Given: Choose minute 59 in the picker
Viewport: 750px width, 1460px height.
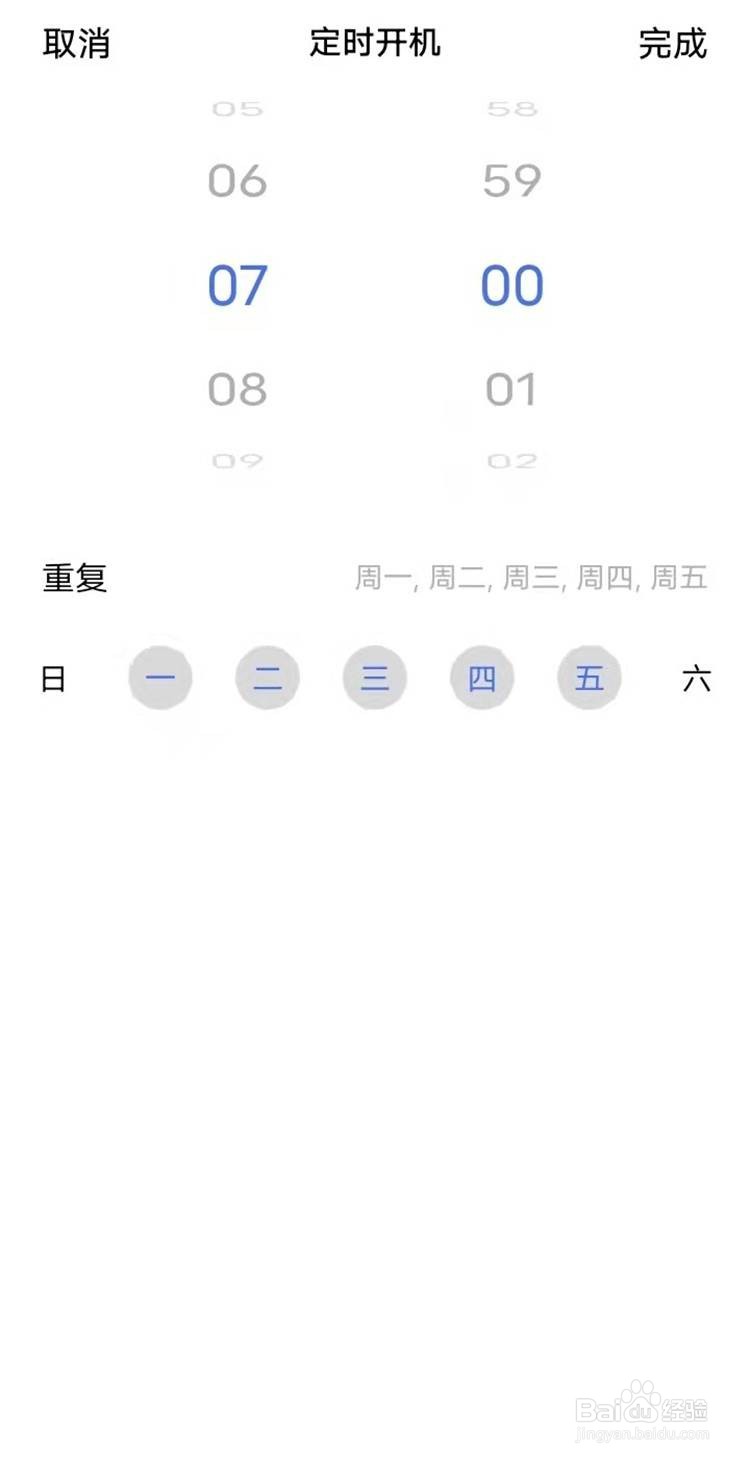Looking at the screenshot, I should point(512,181).
